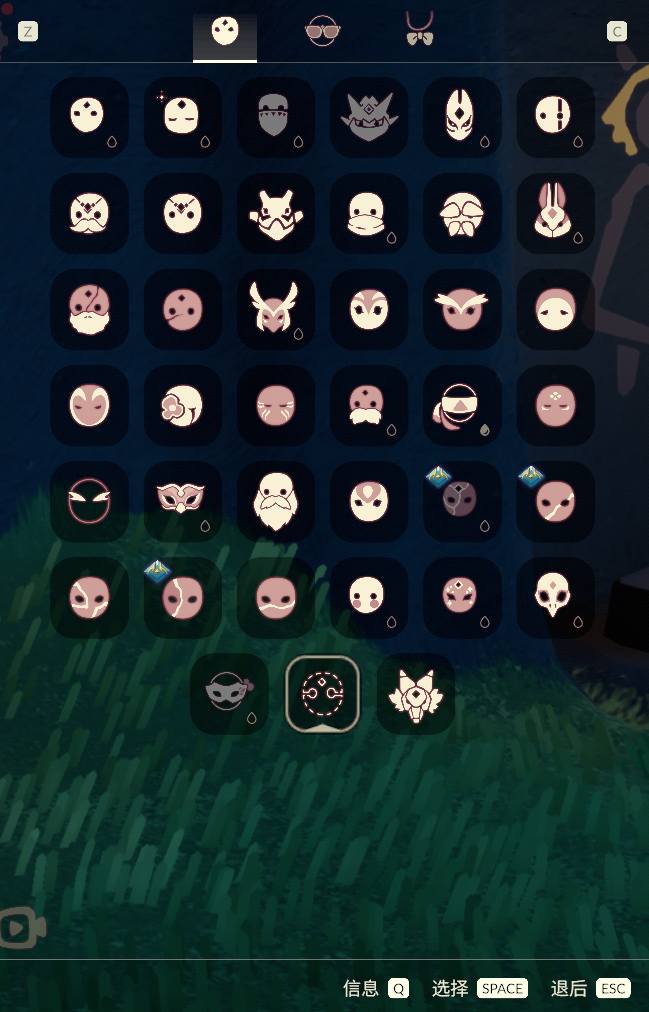Open the necklace and bowtie tab

[x=419, y=30]
